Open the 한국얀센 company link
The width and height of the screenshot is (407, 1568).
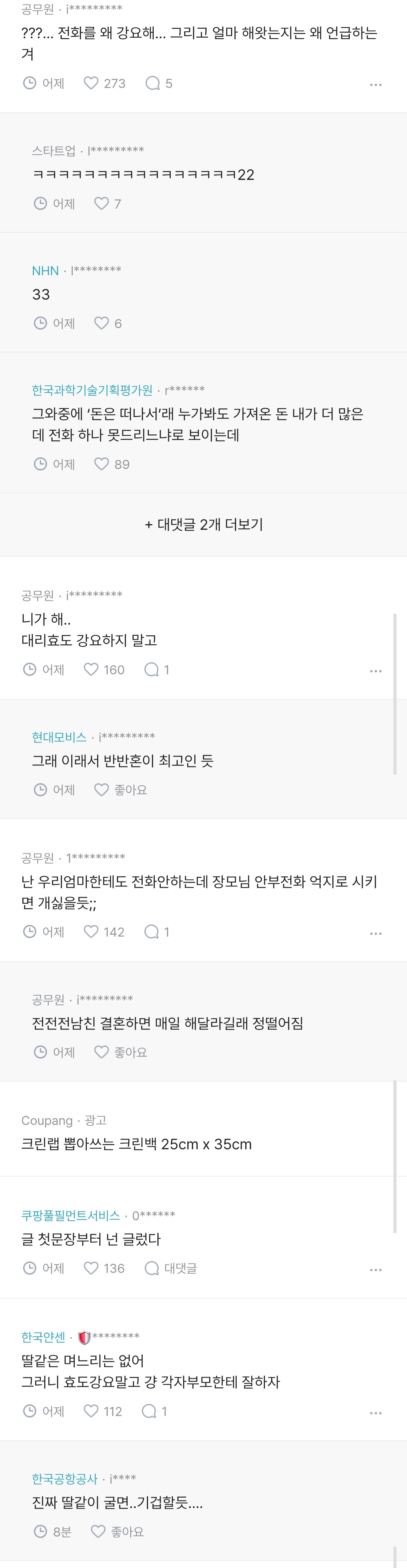tap(43, 1337)
